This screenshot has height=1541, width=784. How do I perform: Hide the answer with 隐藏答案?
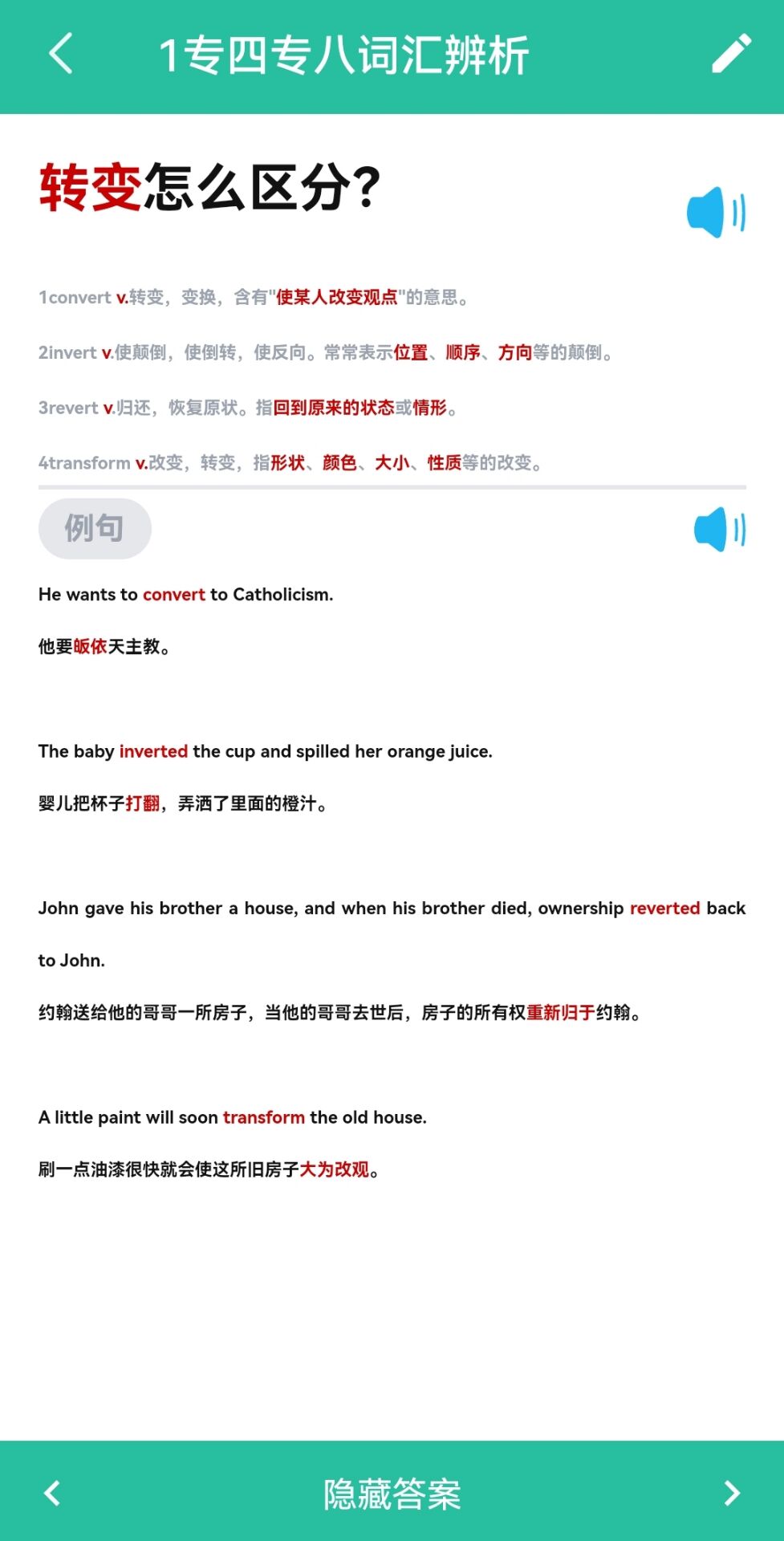point(392,1493)
